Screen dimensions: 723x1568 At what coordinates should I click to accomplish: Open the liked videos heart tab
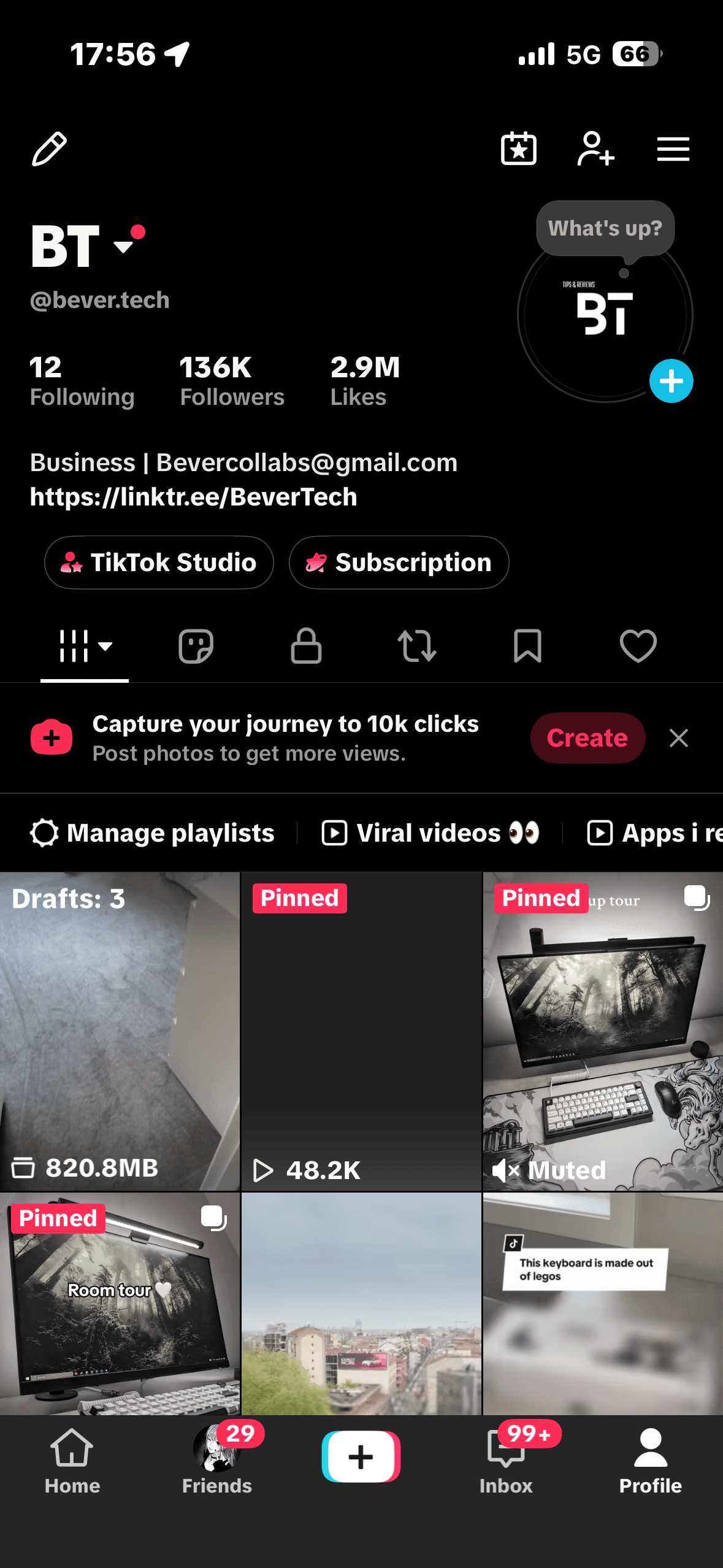point(637,645)
